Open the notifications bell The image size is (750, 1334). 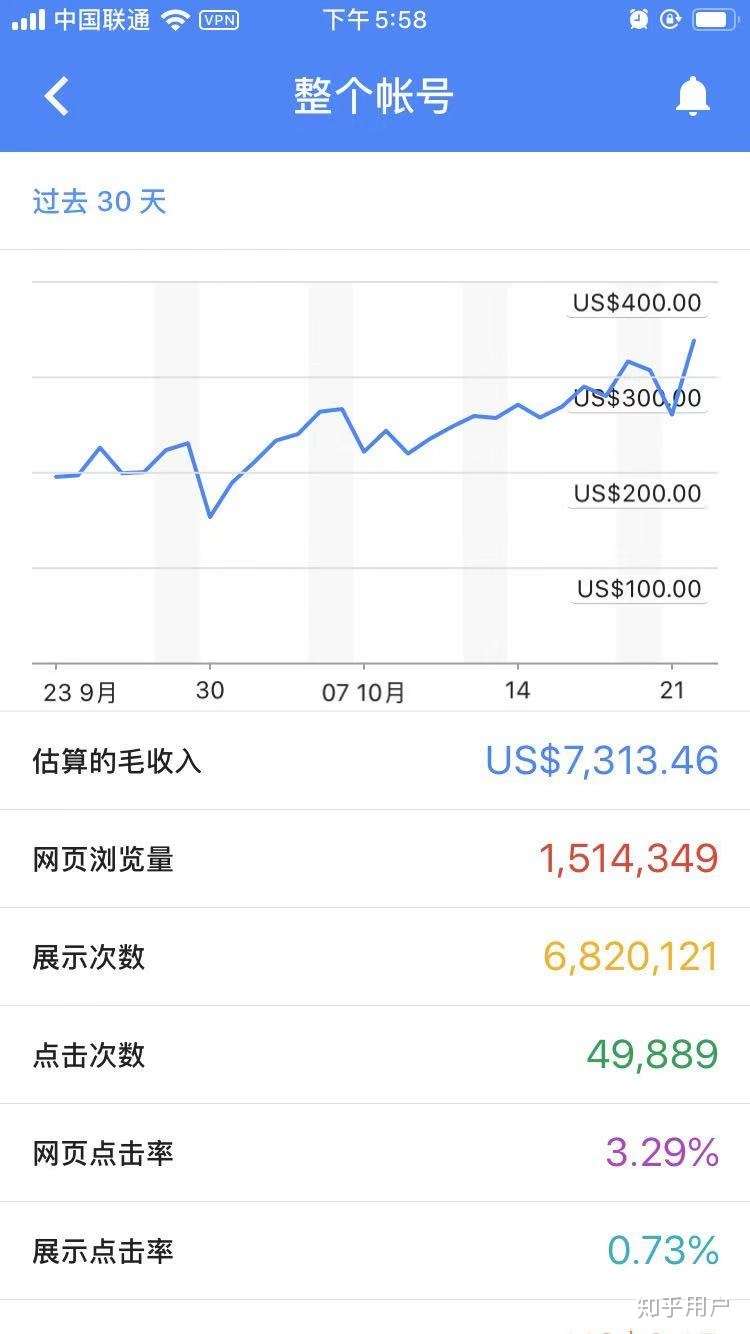click(692, 97)
